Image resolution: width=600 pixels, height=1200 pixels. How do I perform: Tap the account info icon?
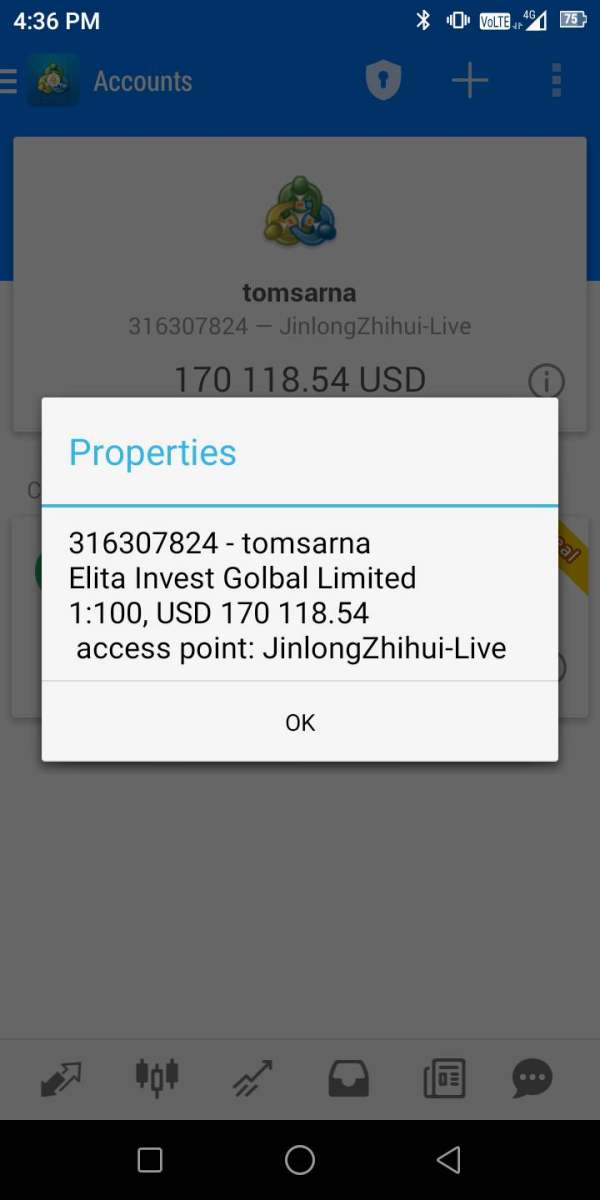point(546,381)
